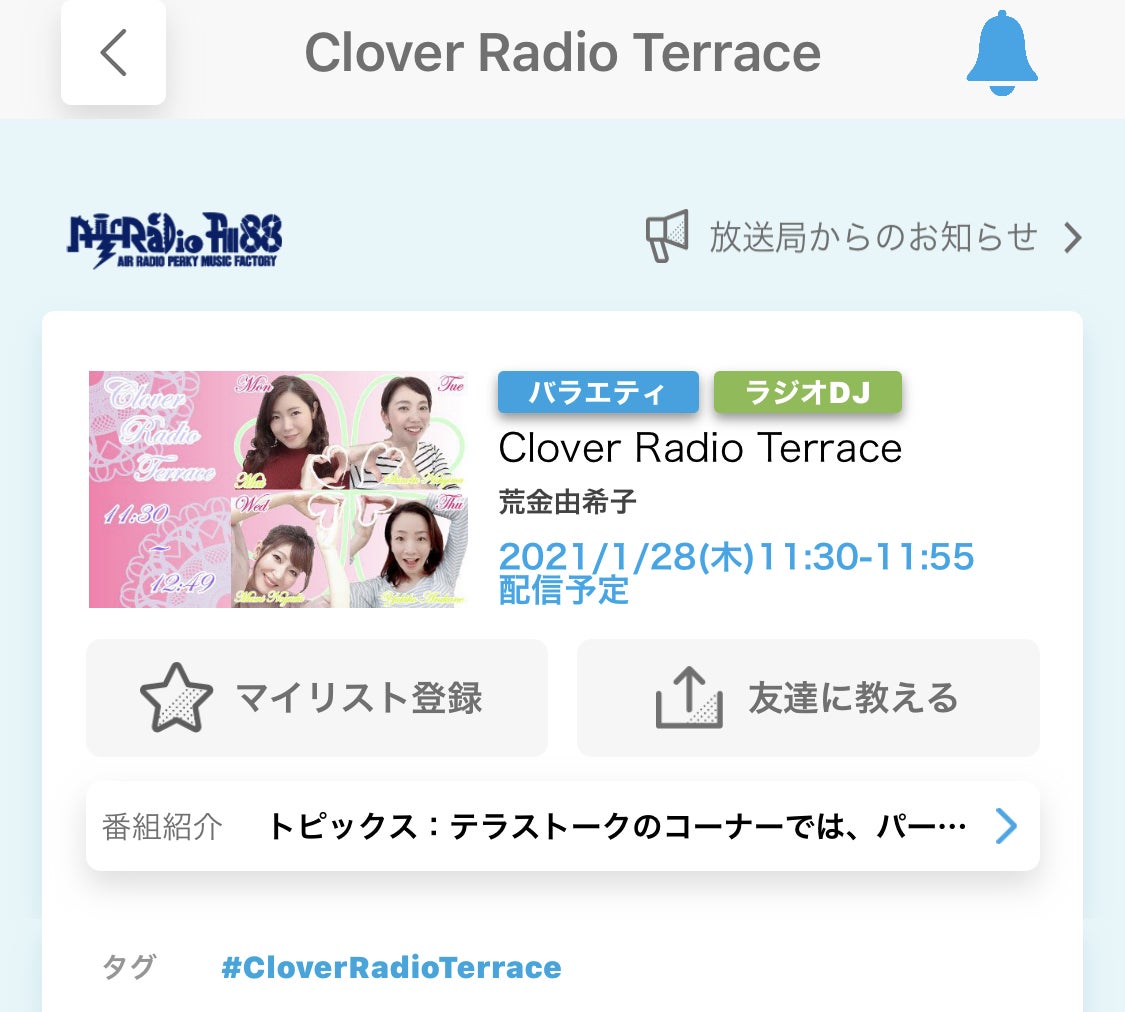The image size is (1125, 1012).
Task: Expand the 番組紹介 program description row
Action: click(562, 826)
